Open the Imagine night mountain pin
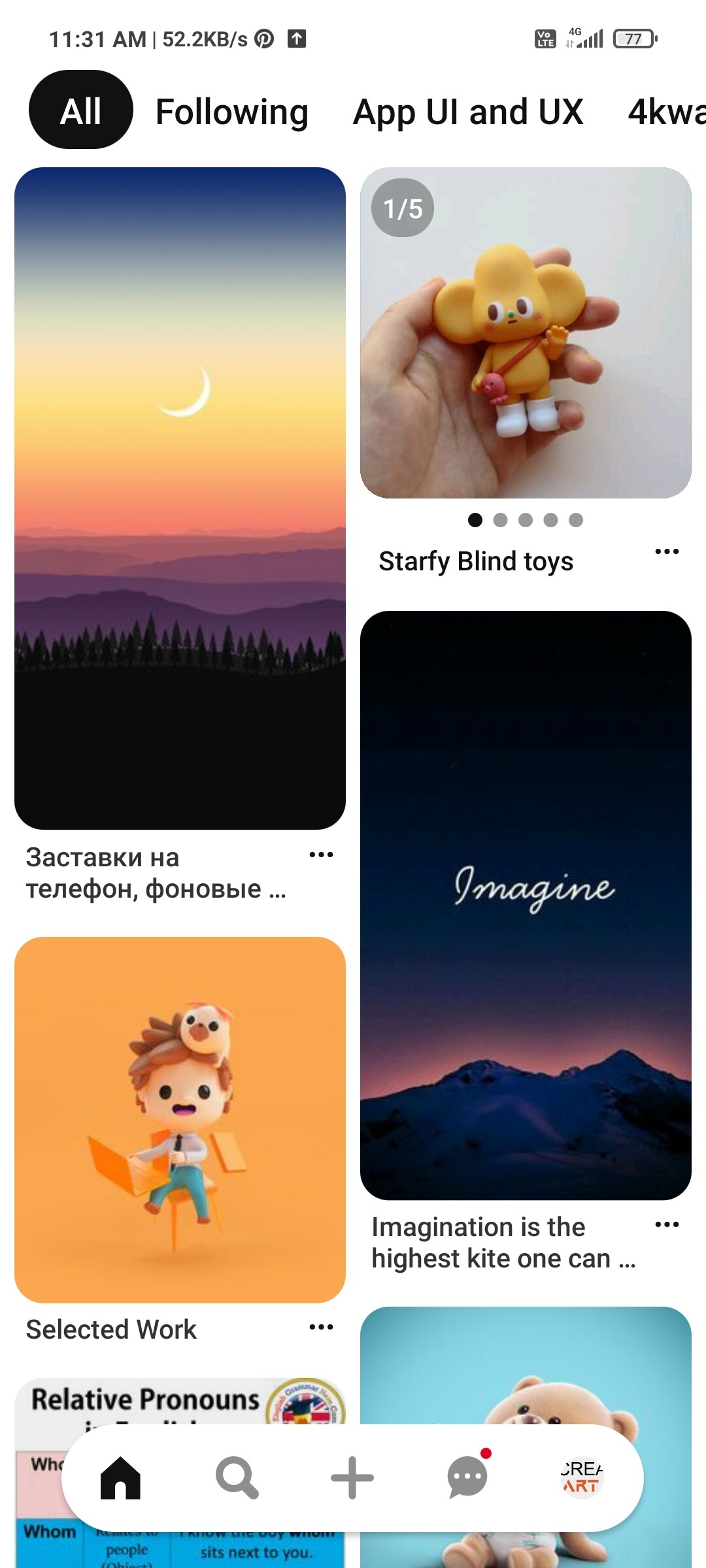Viewport: 706px width, 1568px height. coord(526,905)
